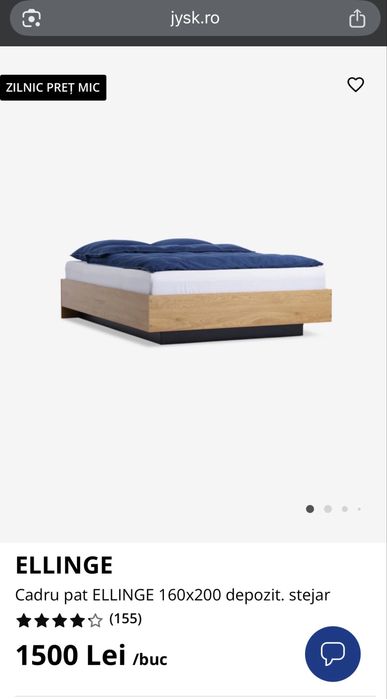Share this page via share icon
This screenshot has height=699, width=387.
pyautogui.click(x=357, y=18)
